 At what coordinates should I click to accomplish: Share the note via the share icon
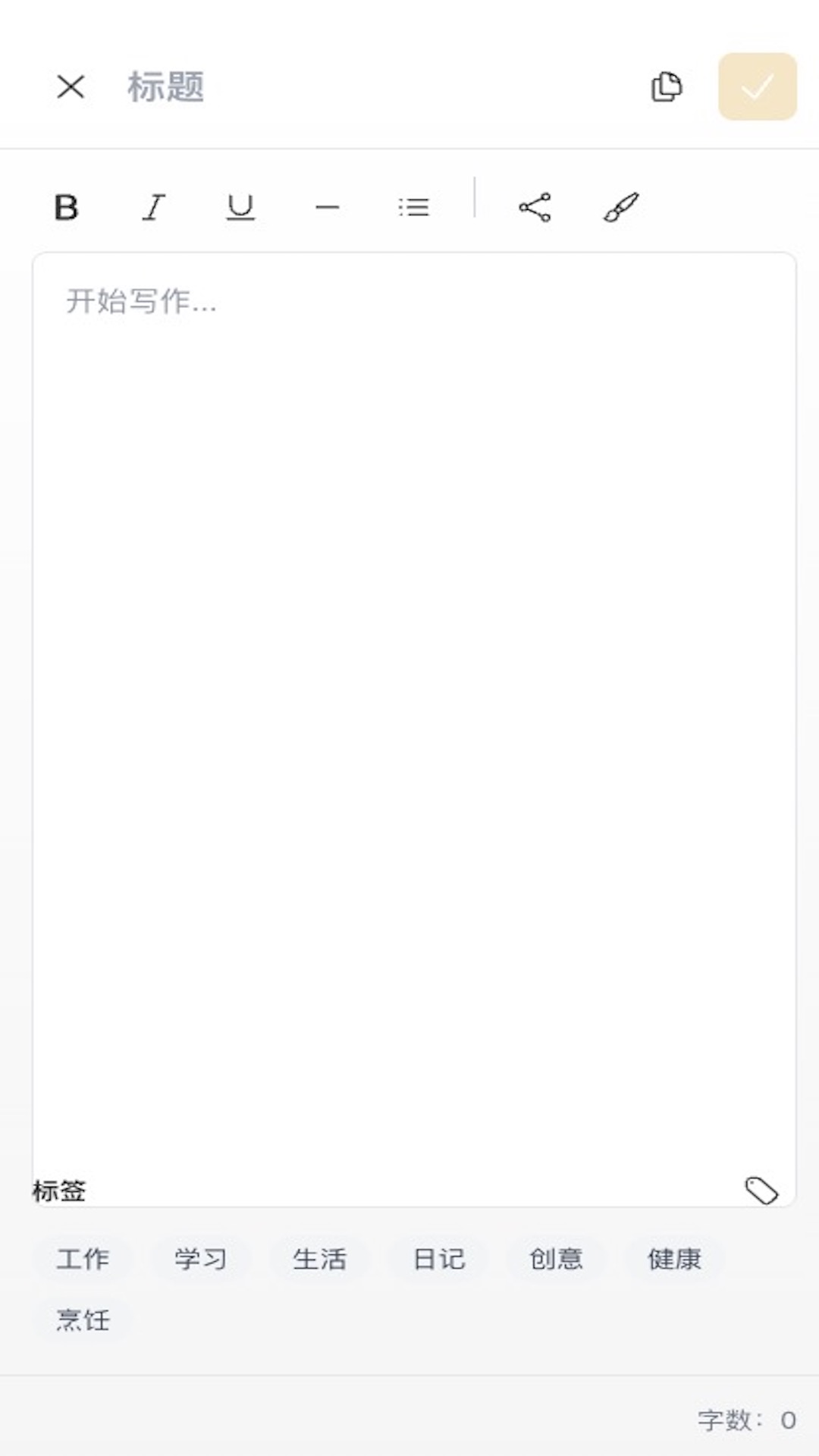tap(535, 207)
